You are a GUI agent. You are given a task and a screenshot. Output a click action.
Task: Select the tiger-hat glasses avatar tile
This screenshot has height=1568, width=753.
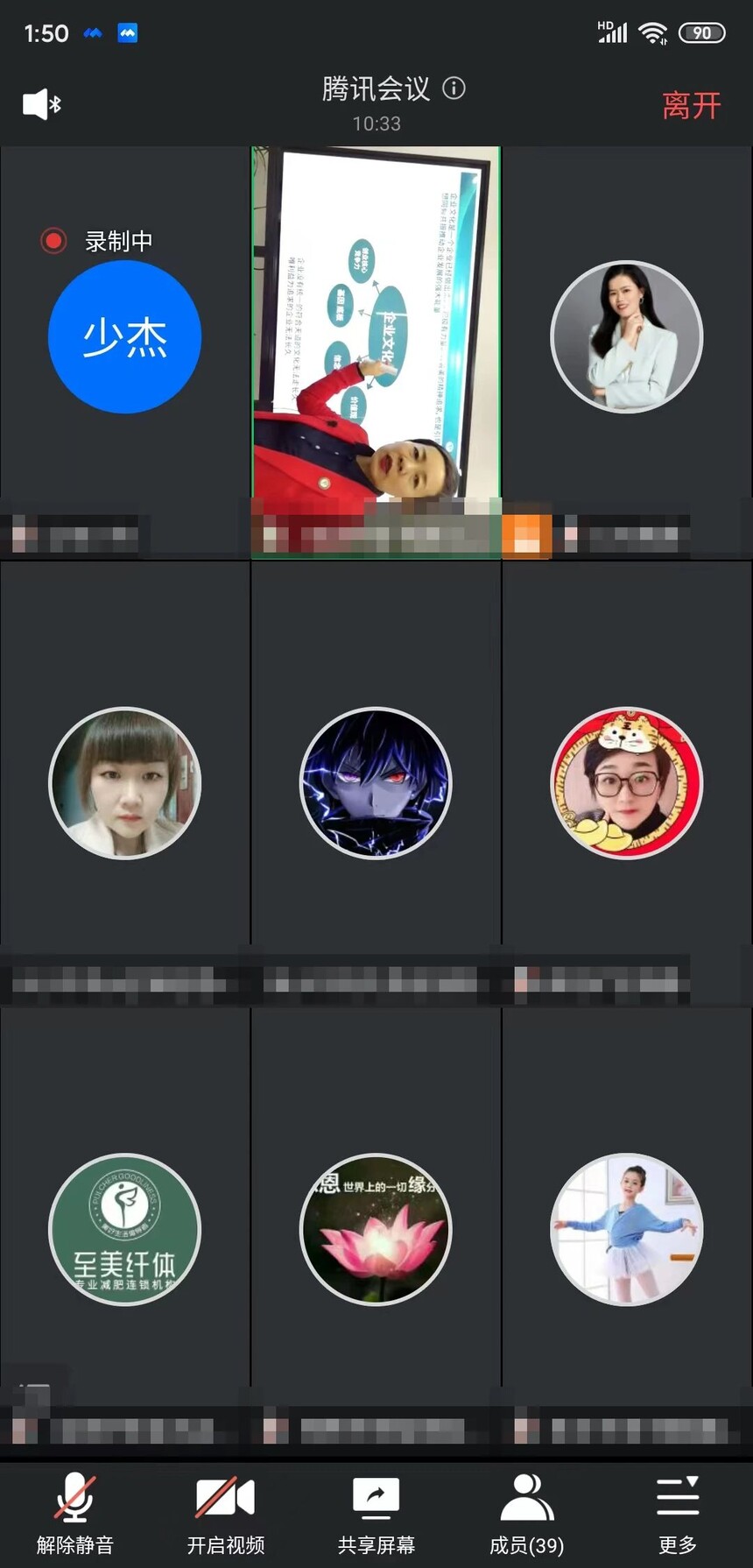[627, 783]
